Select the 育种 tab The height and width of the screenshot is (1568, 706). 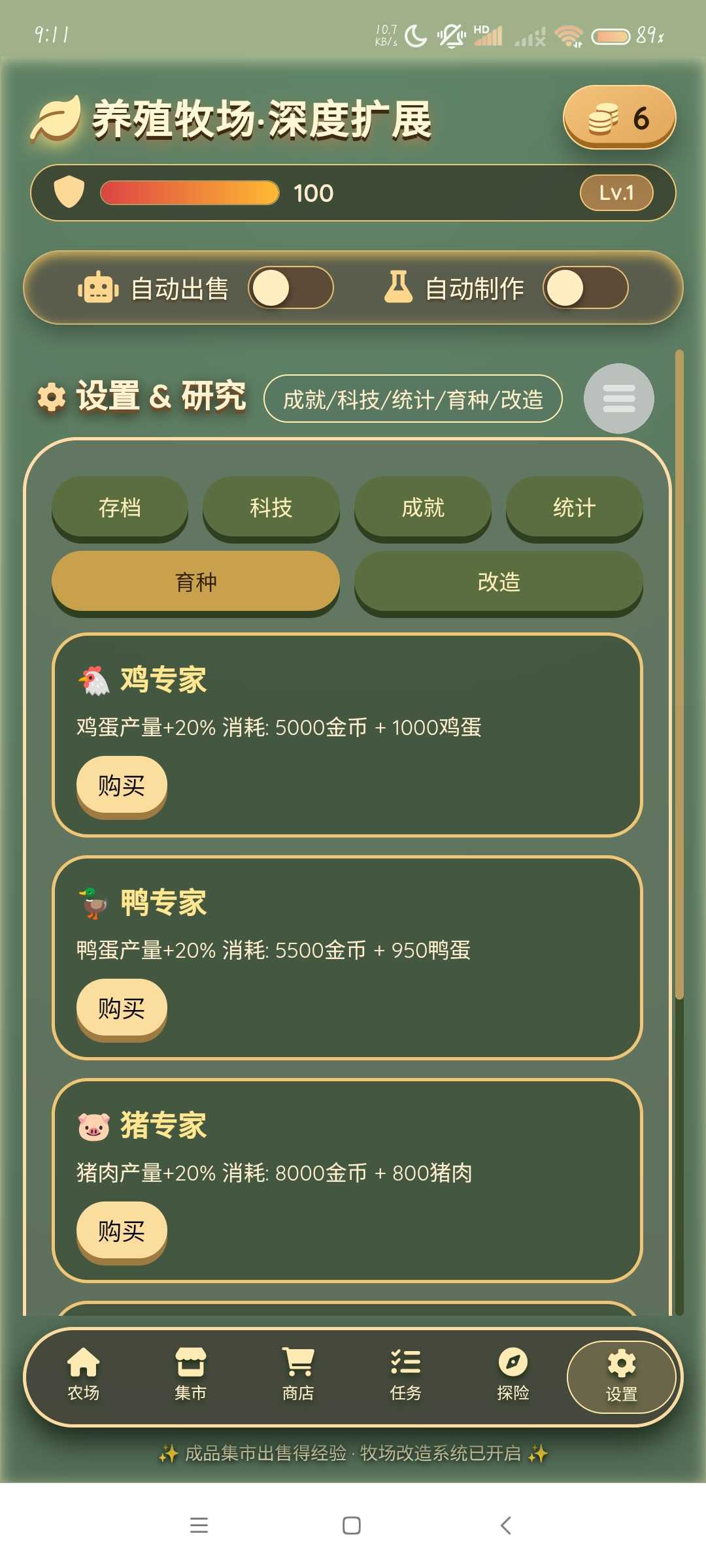point(195,581)
